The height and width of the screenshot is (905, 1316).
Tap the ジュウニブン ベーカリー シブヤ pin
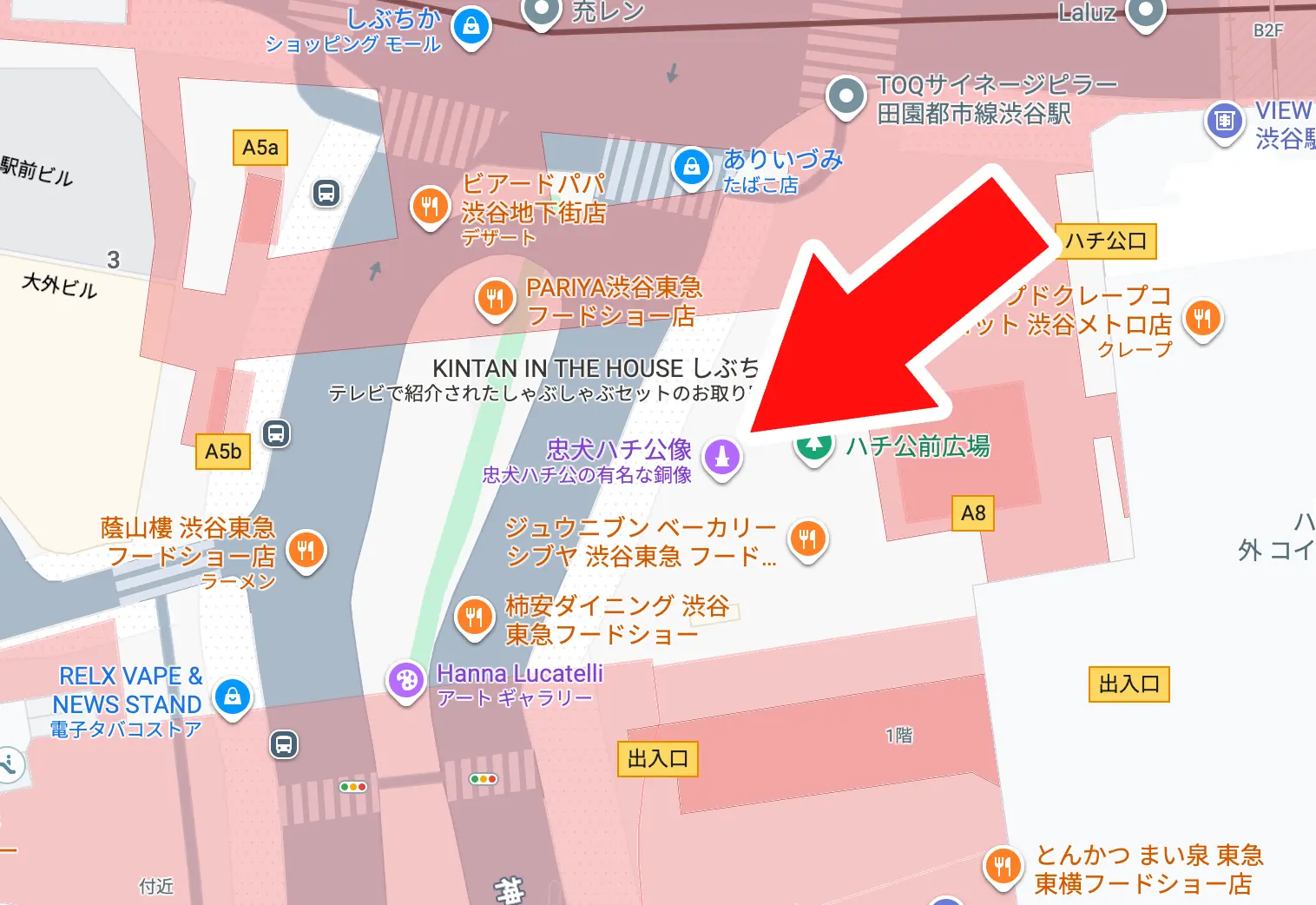[807, 538]
